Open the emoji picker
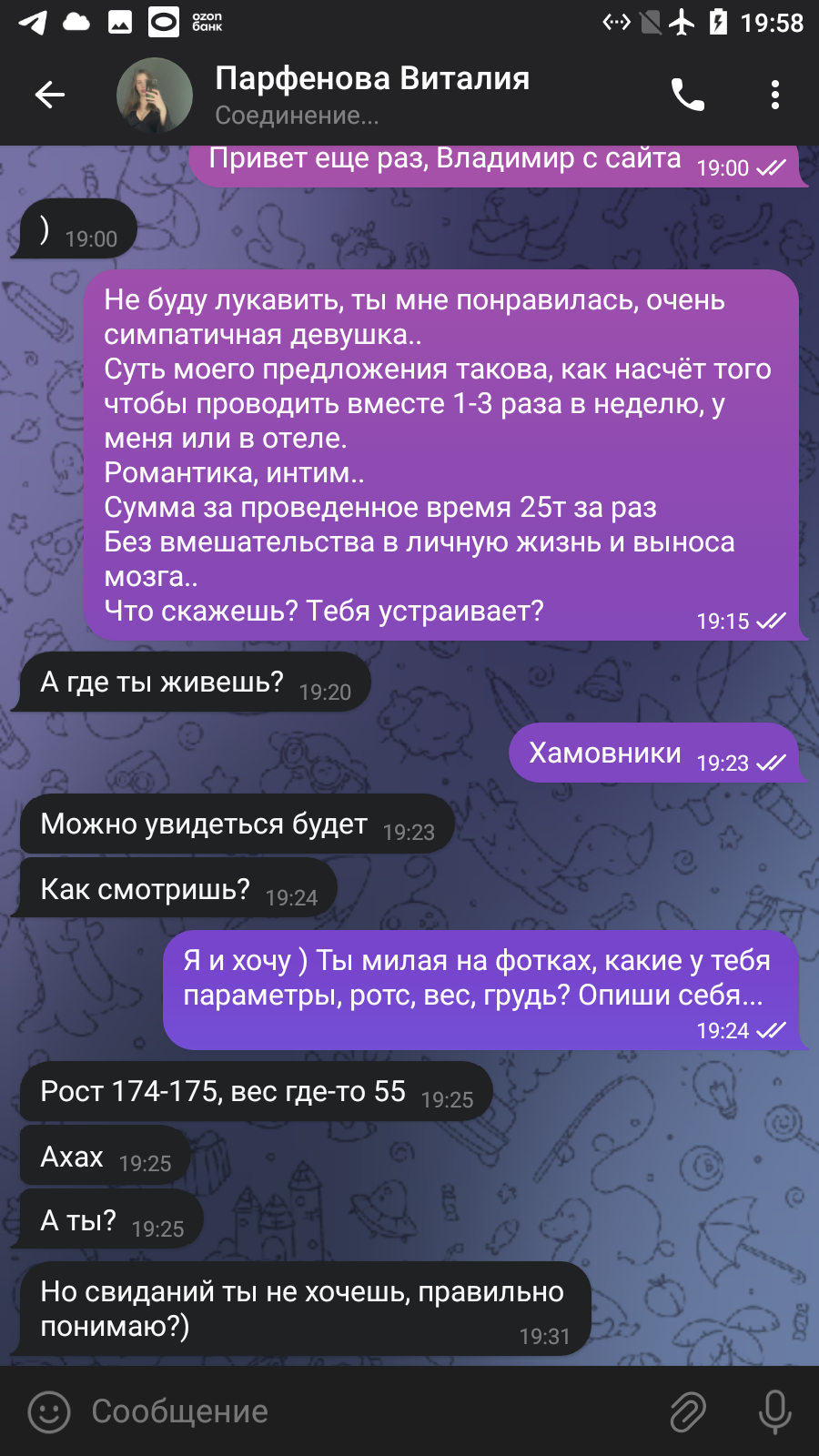 tap(49, 1412)
